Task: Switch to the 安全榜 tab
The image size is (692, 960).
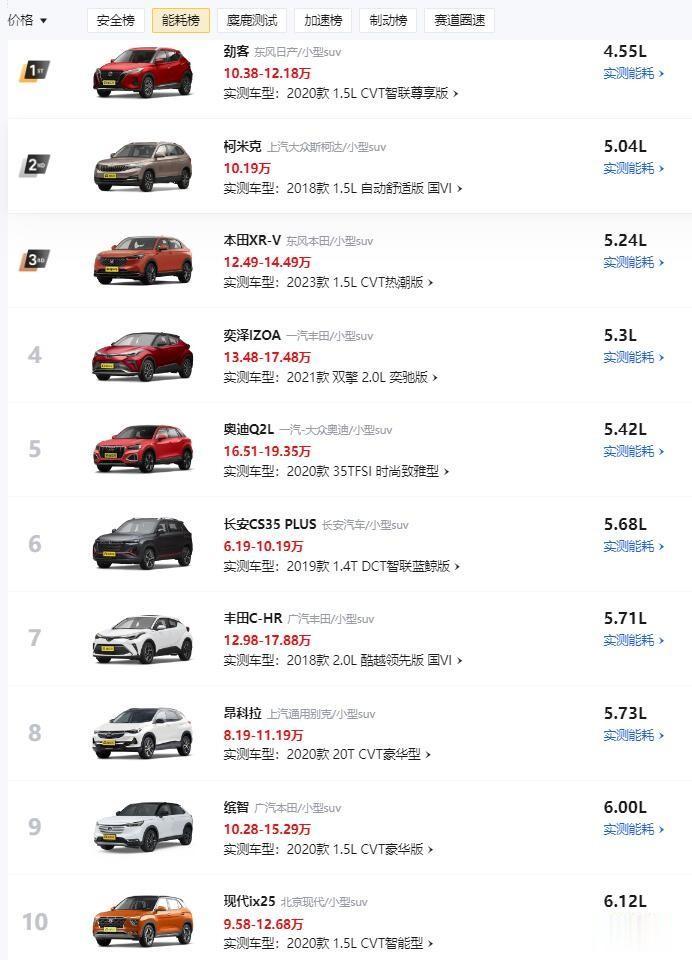Action: coord(116,20)
